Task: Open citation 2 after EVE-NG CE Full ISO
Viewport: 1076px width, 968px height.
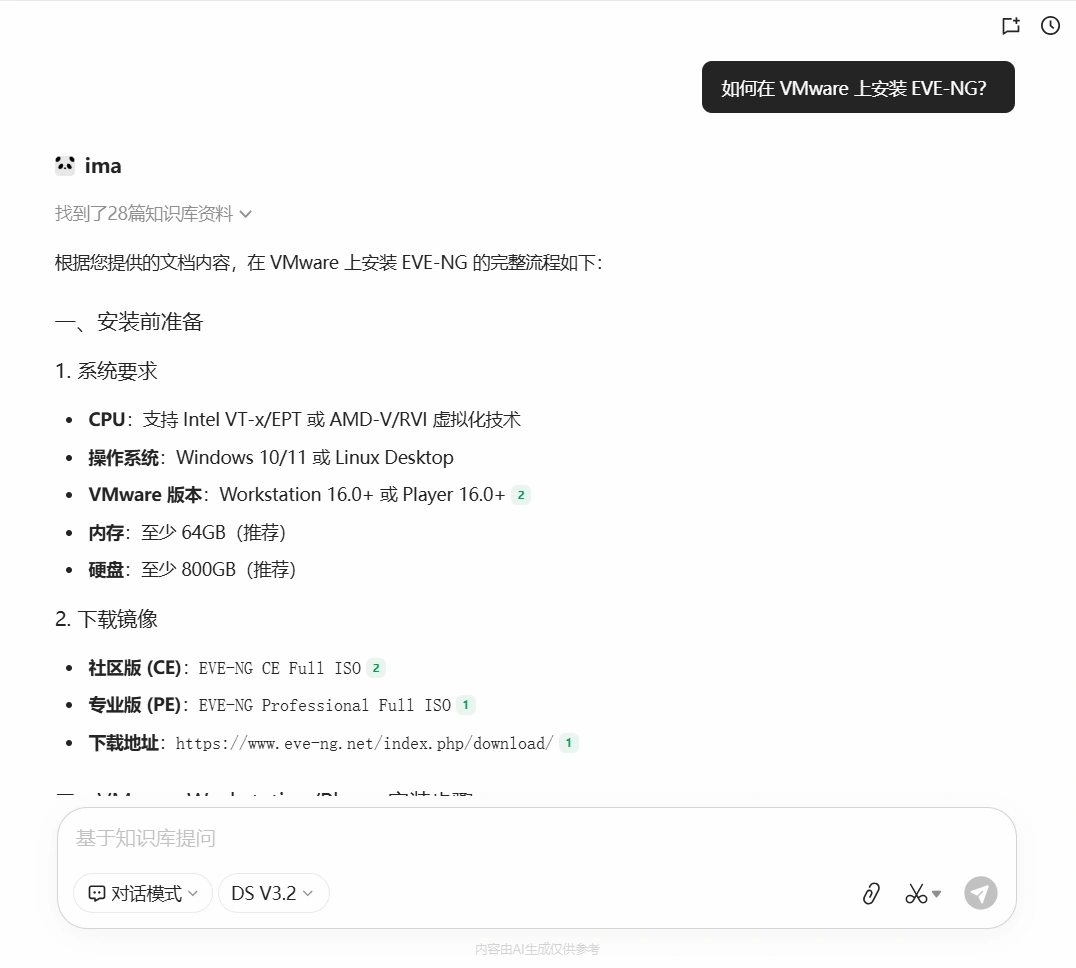Action: 375,668
